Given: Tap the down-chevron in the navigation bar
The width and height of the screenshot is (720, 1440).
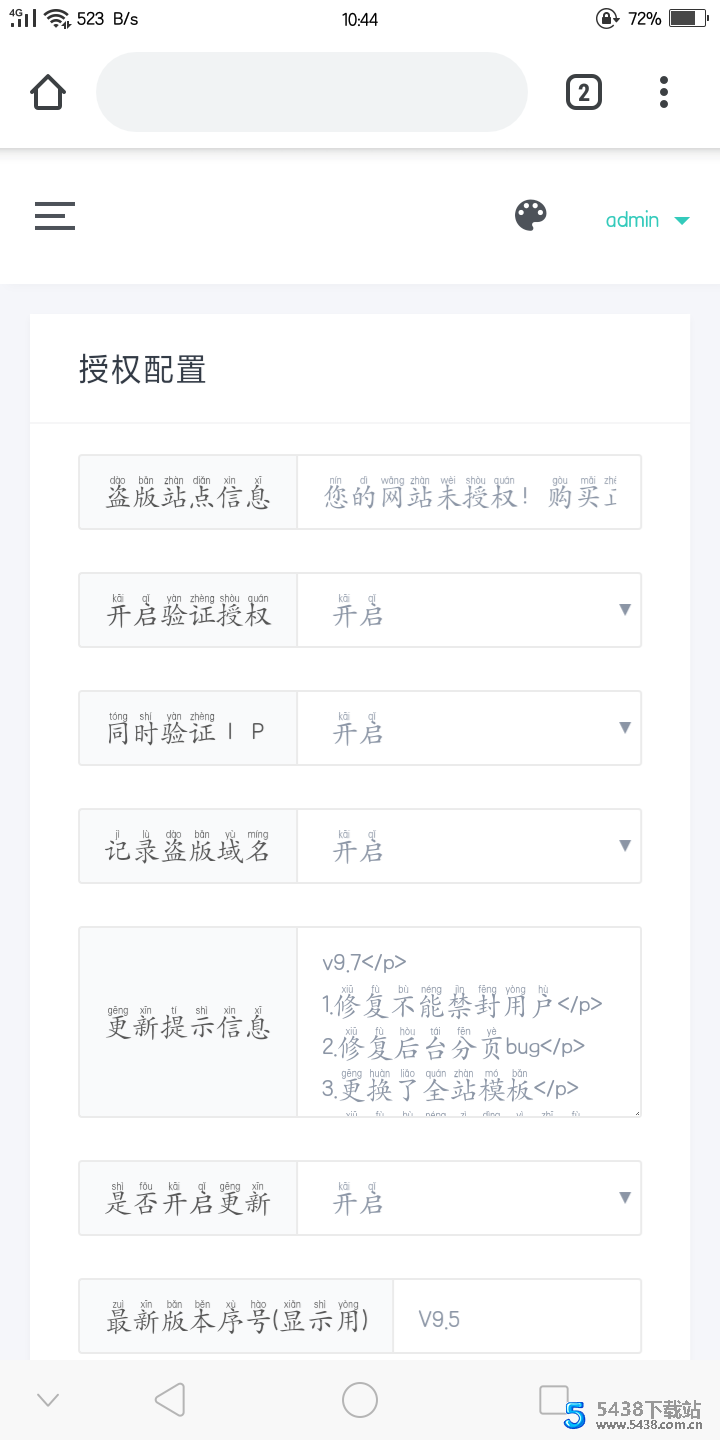Looking at the screenshot, I should 47,1400.
